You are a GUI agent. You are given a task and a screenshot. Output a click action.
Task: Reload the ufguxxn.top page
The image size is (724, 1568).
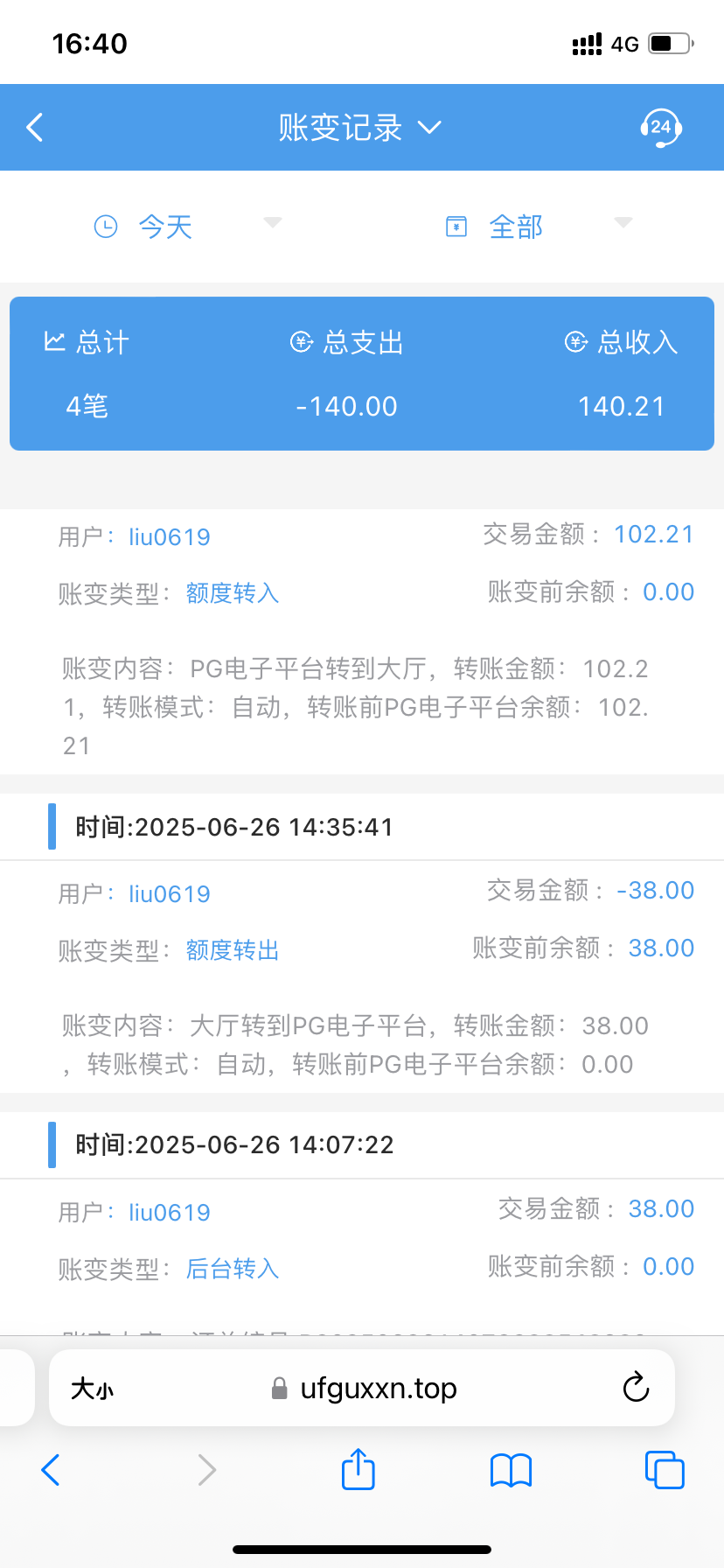click(636, 1388)
